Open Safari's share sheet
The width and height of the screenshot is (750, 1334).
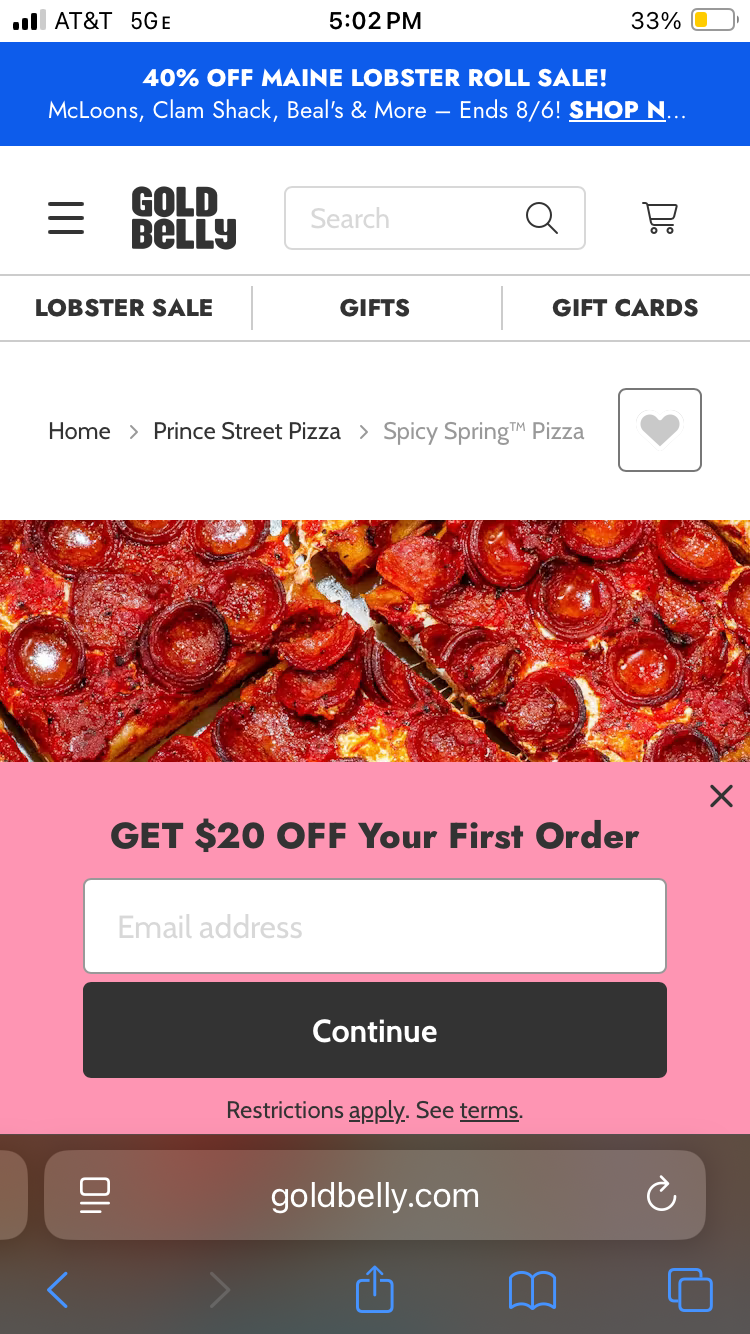375,1290
